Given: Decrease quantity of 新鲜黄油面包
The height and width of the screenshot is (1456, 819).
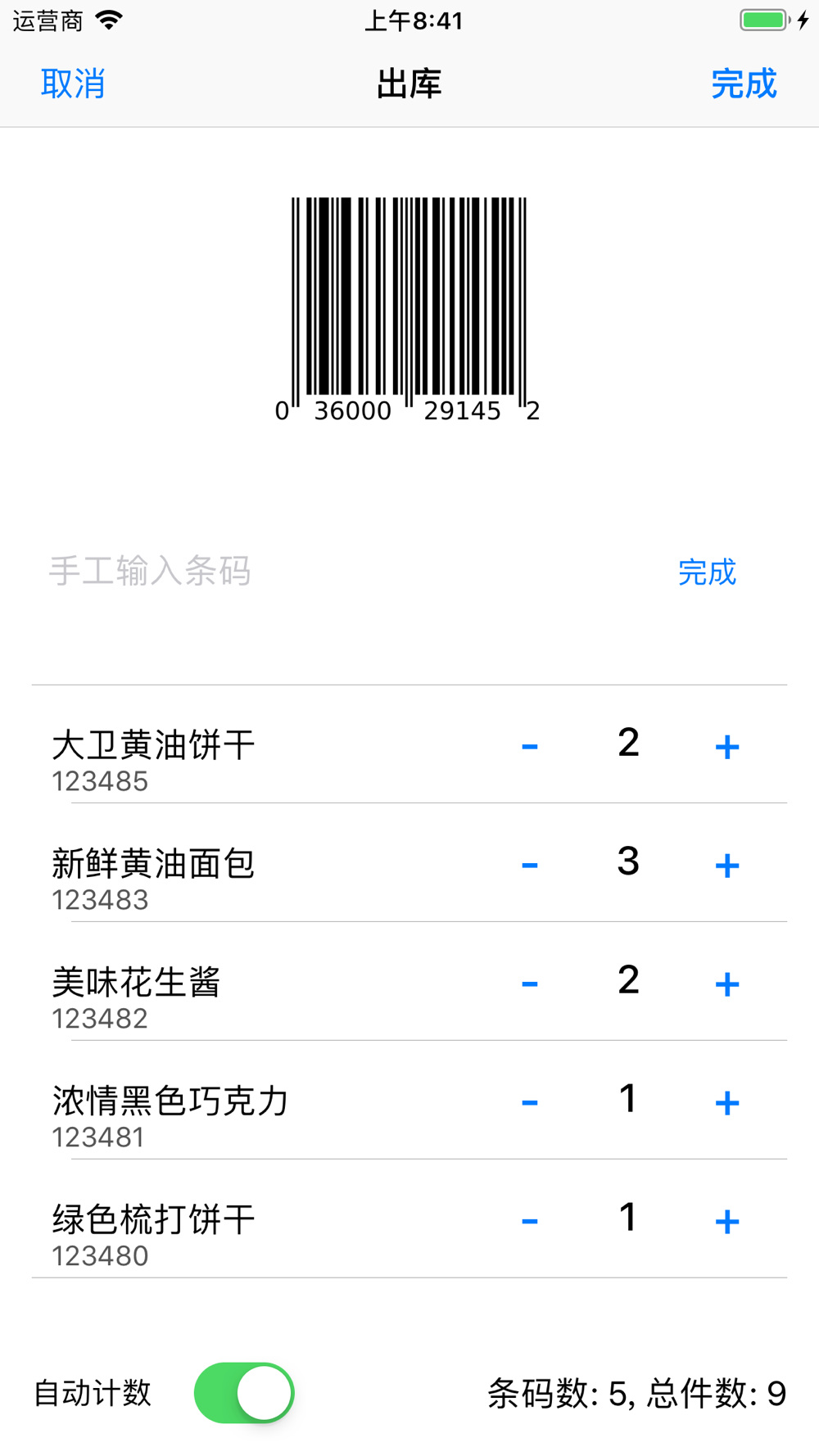Looking at the screenshot, I should (530, 865).
